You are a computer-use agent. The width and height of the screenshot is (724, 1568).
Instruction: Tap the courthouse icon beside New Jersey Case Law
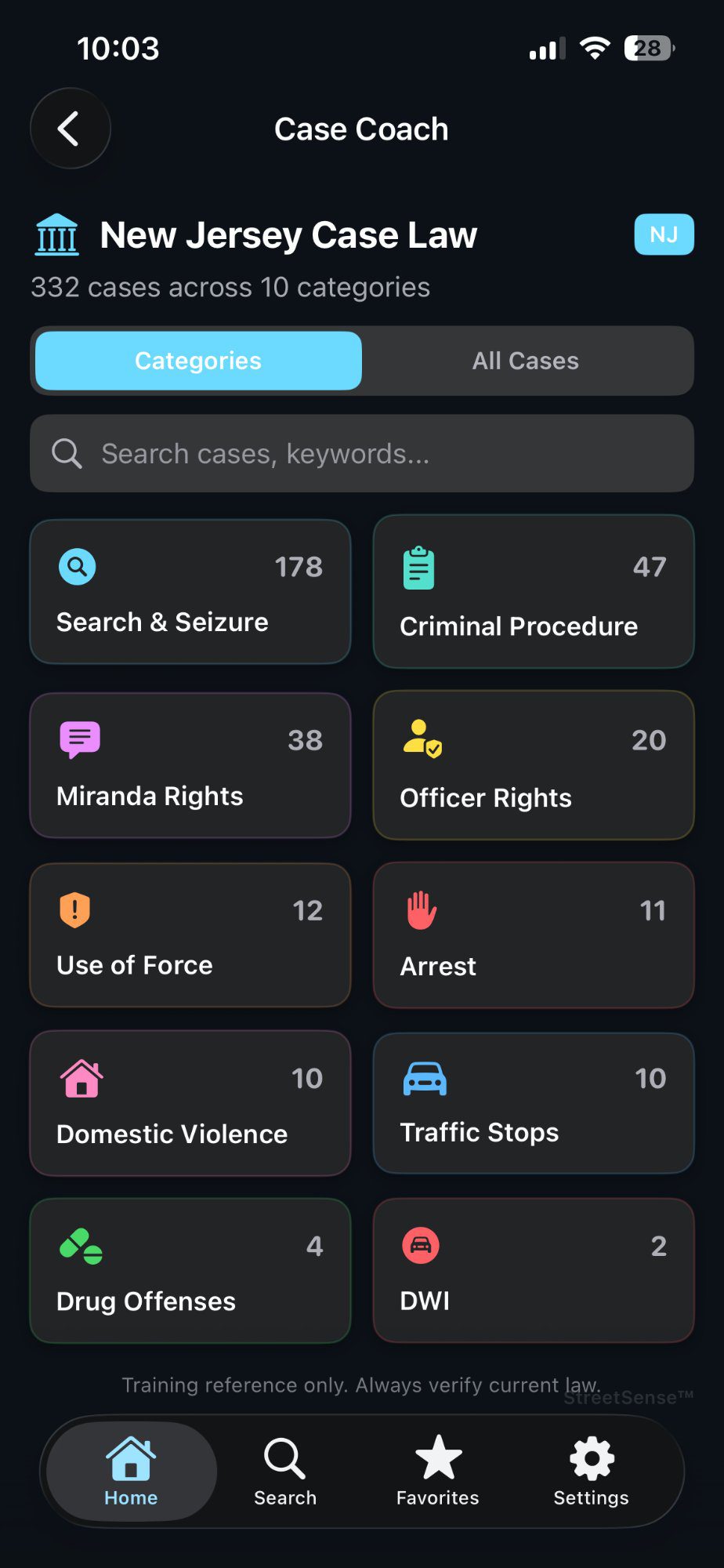pyautogui.click(x=57, y=234)
